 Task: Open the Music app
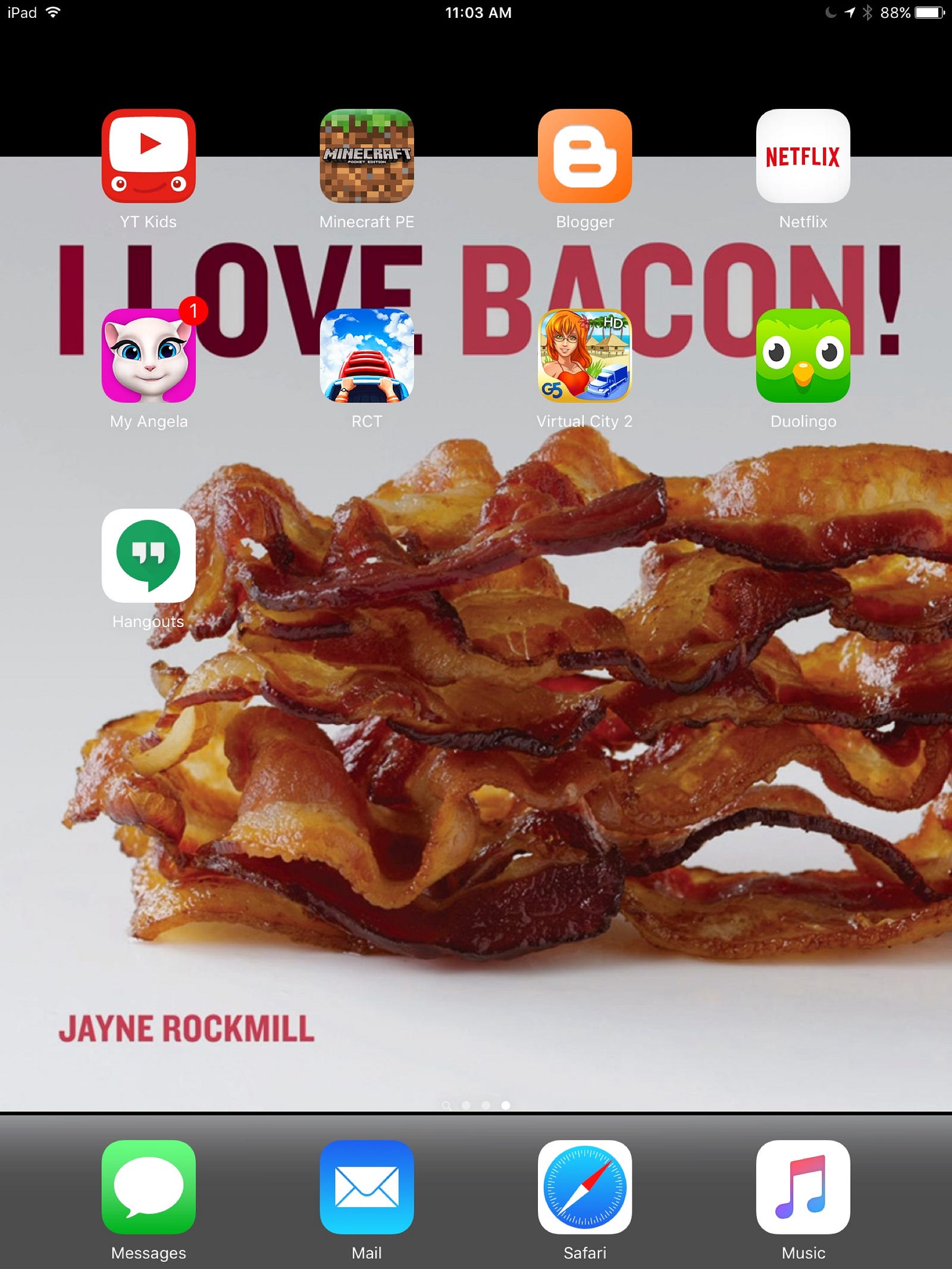click(803, 1187)
